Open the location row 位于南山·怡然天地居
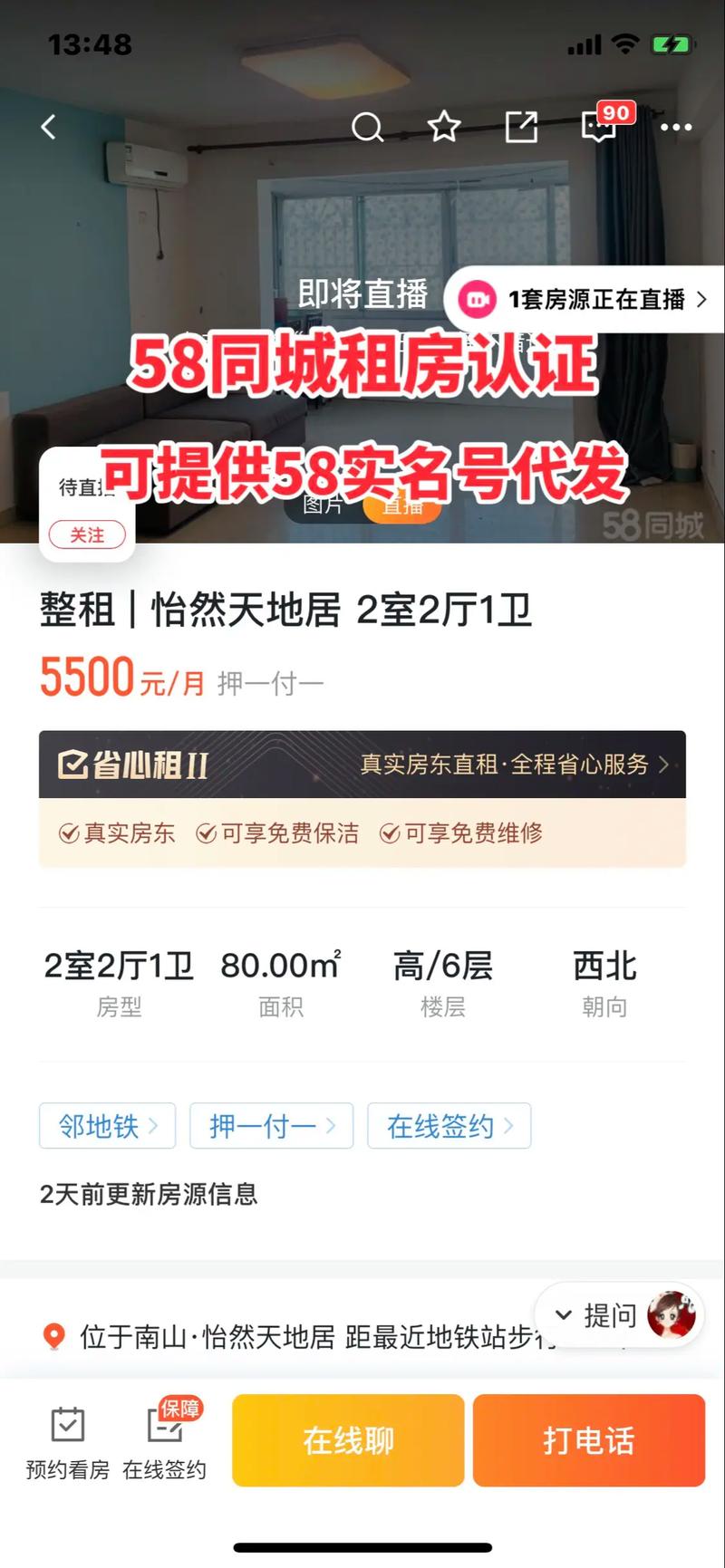Screen dimensions: 725x1568 (299, 1337)
